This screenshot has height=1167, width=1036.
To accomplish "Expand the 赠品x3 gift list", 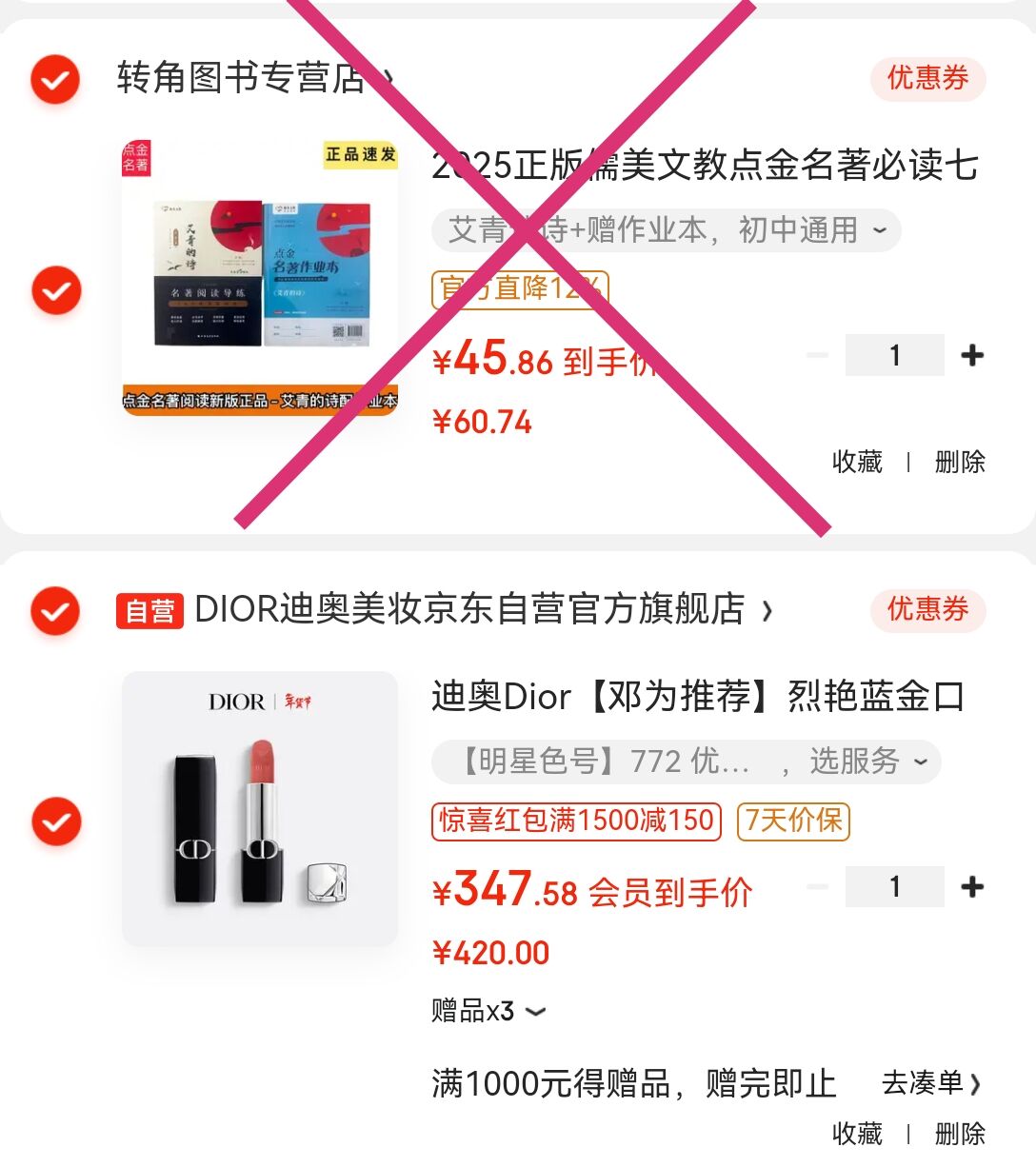I will (x=488, y=1011).
